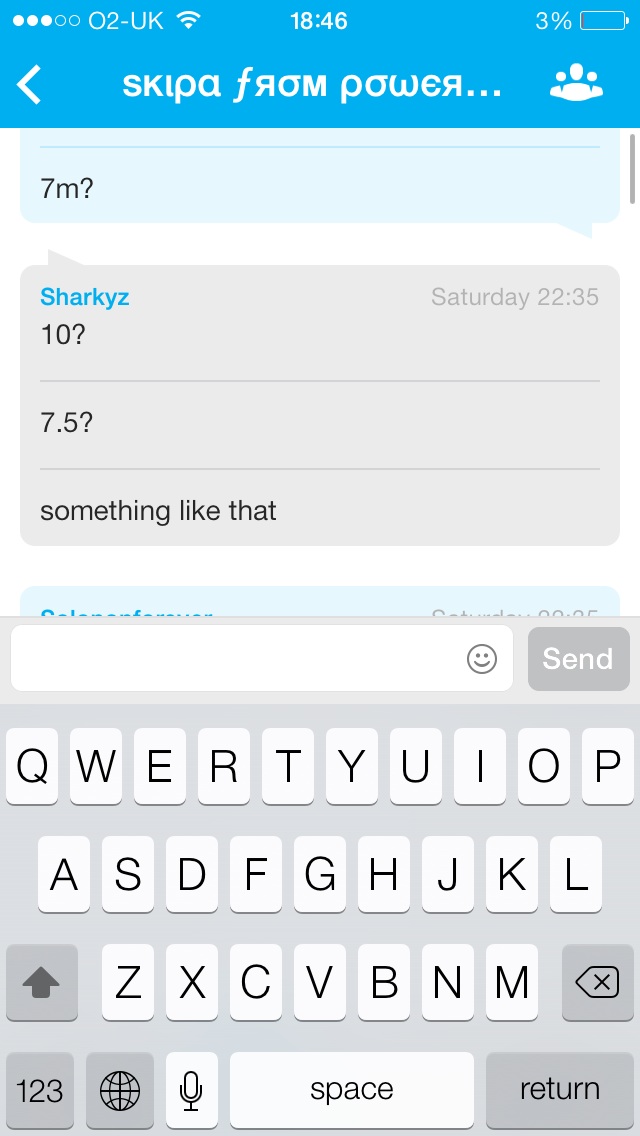Tap the Send button
This screenshot has height=1136, width=640.
tap(578, 658)
